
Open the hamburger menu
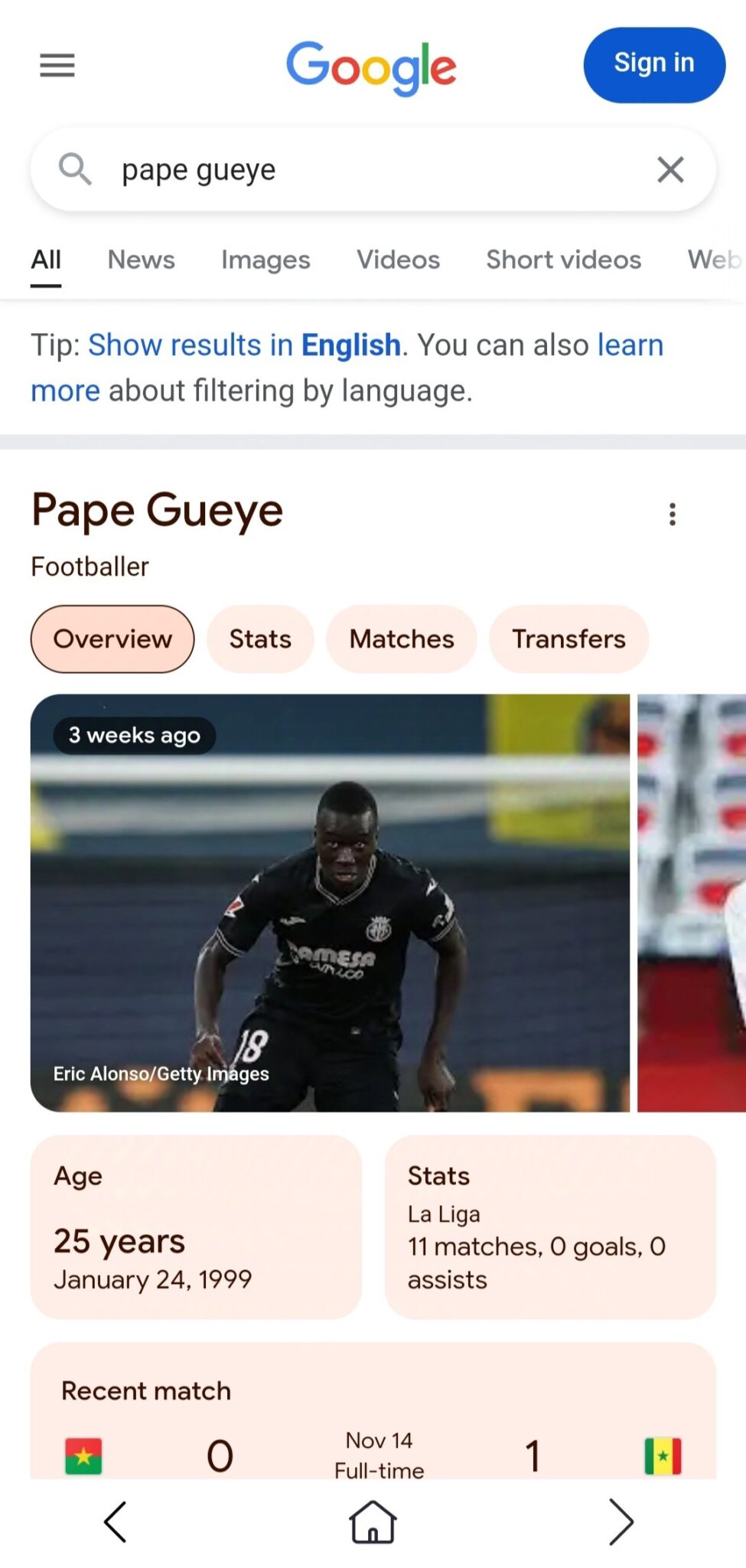(x=57, y=66)
